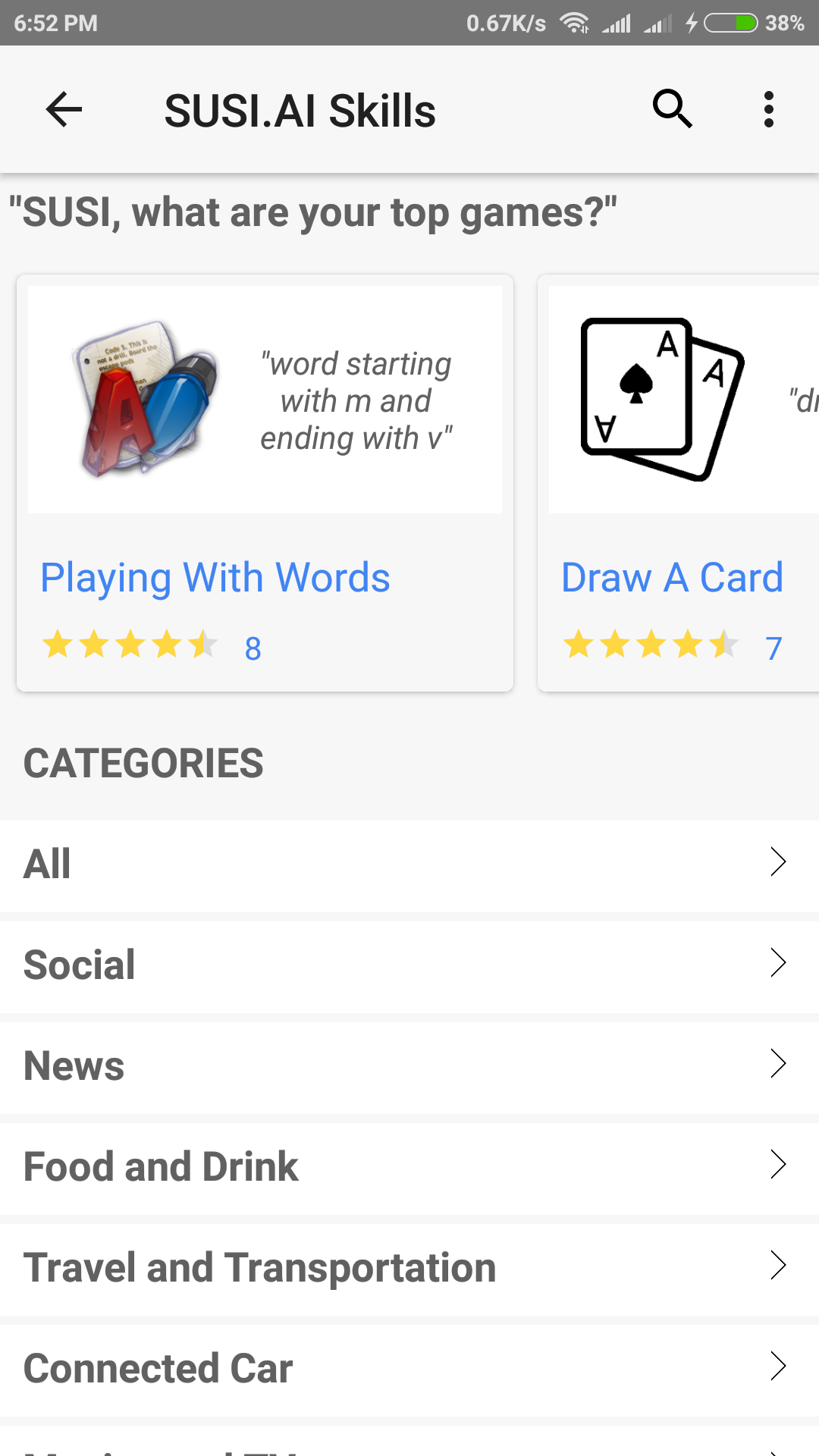Open the Playing With Words skill card

(265, 483)
